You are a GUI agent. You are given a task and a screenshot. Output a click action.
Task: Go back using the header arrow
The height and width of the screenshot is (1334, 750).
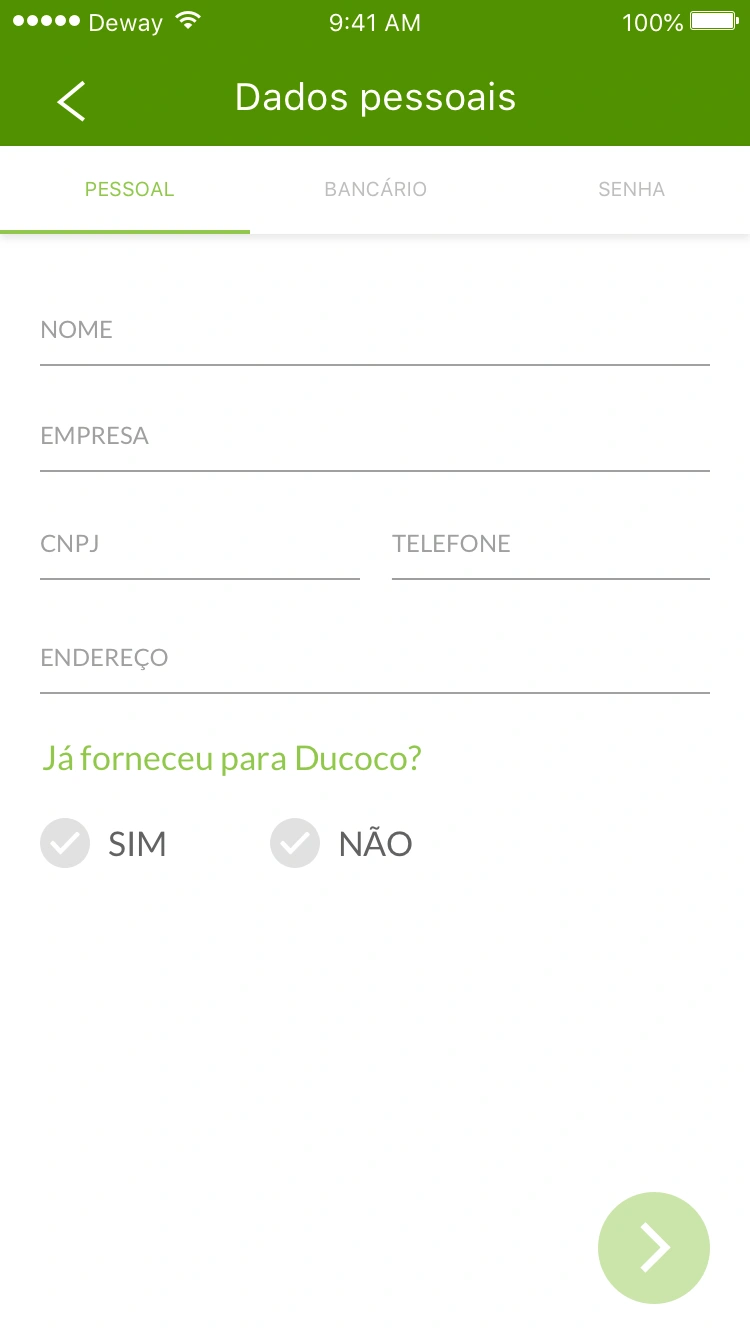click(x=71, y=100)
